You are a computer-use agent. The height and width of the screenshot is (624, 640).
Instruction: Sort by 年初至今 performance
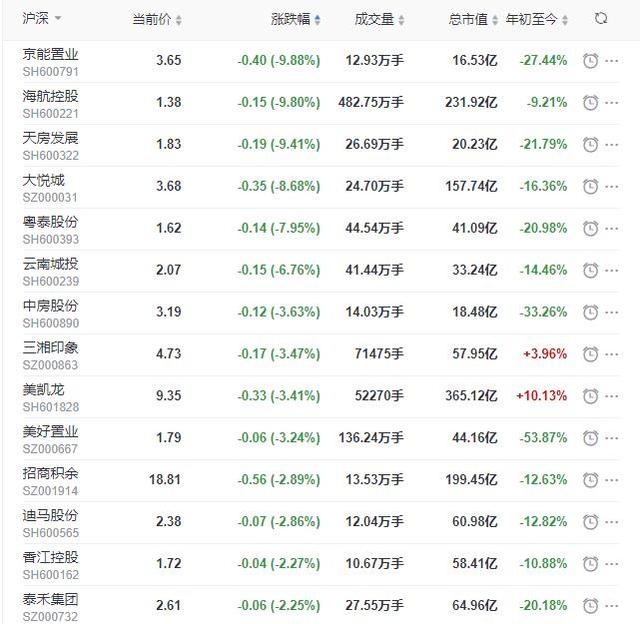[538, 20]
